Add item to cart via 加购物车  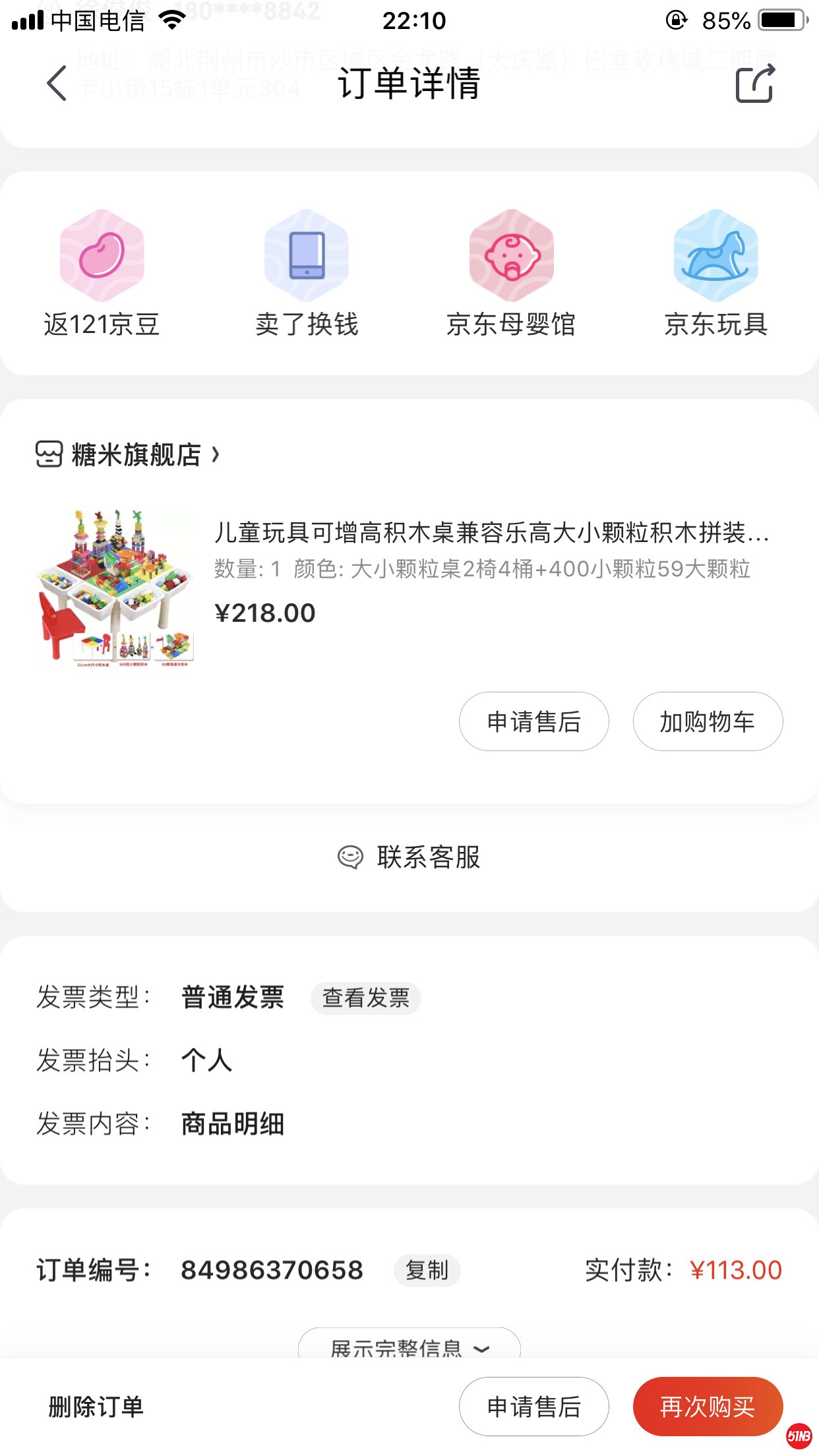pyautogui.click(x=707, y=722)
